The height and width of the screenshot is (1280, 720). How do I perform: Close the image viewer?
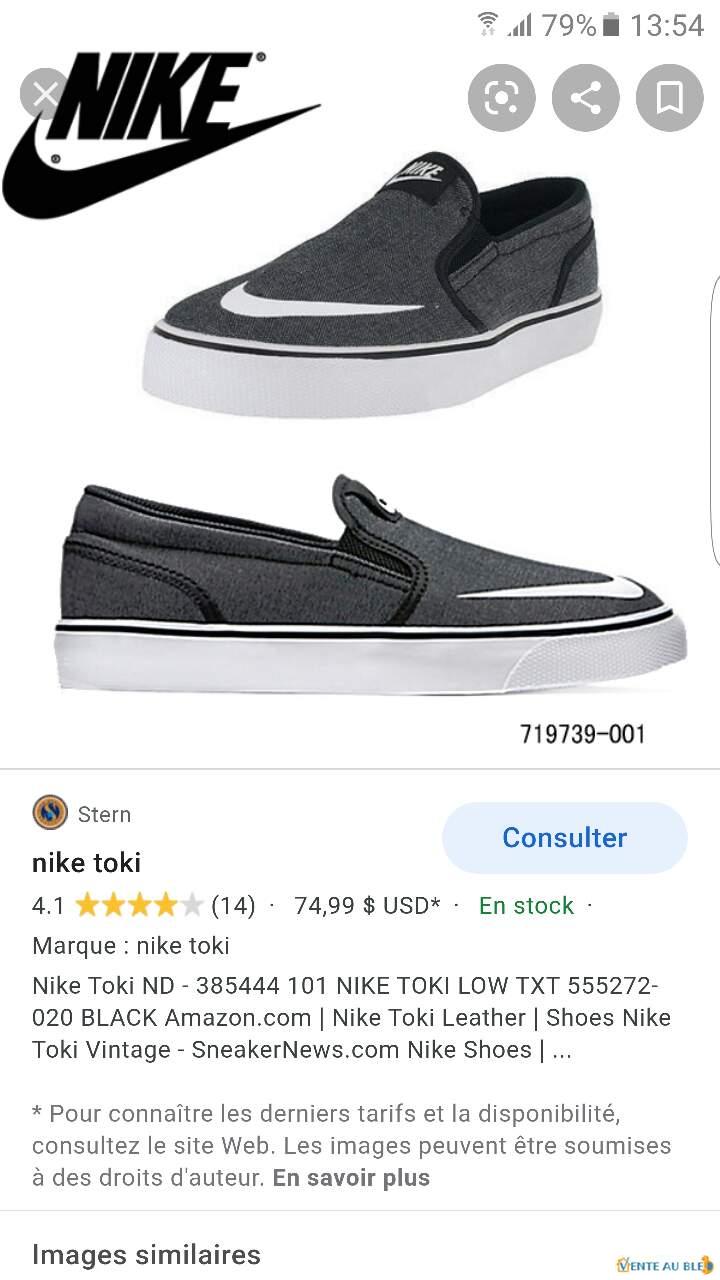[45, 97]
